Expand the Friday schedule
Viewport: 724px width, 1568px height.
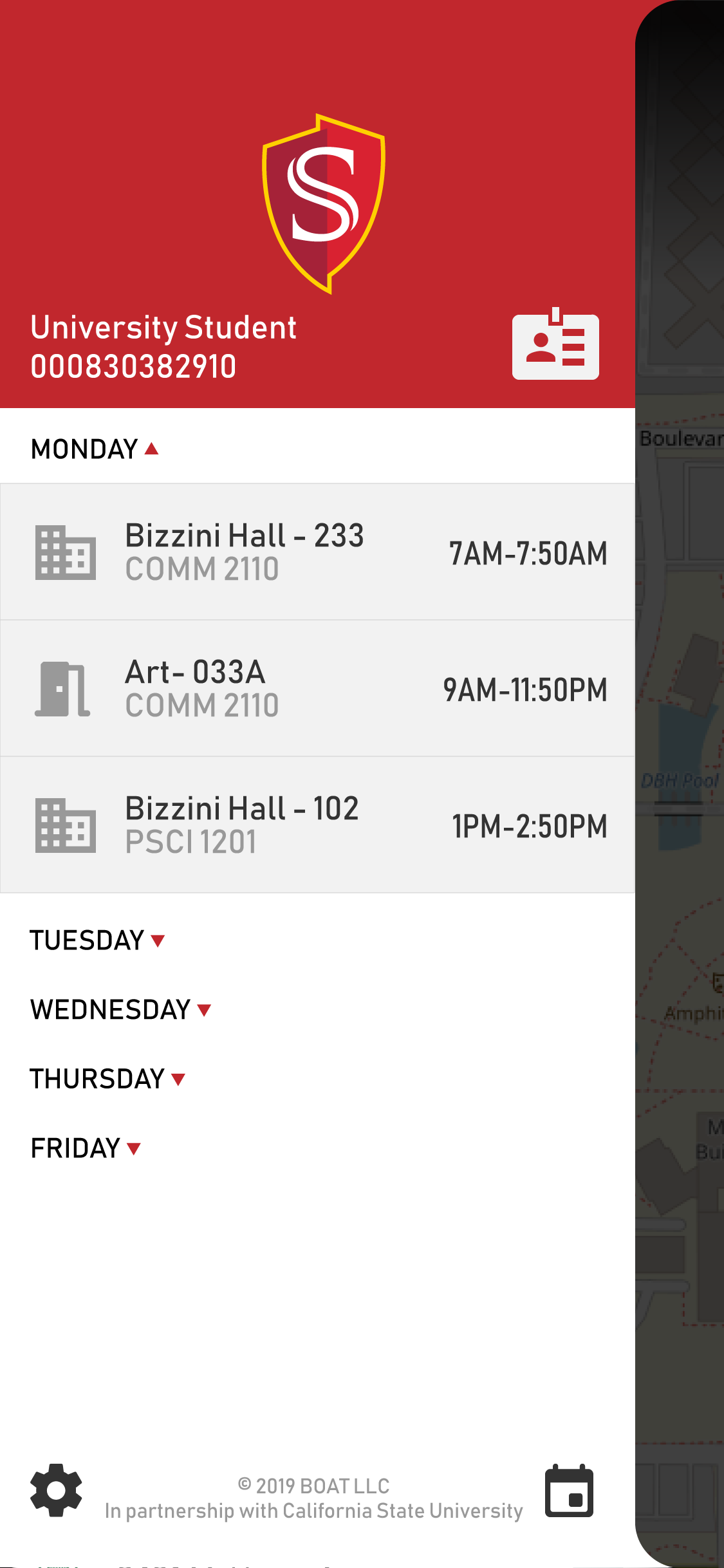(86, 1148)
